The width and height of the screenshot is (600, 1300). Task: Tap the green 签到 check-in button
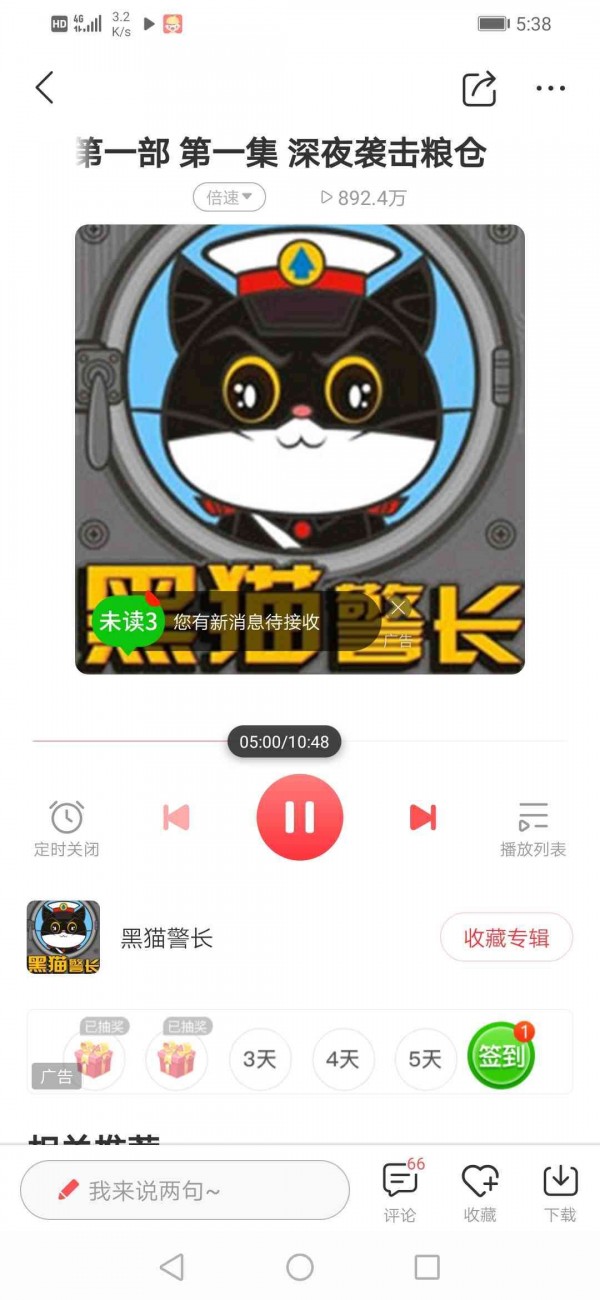501,1056
